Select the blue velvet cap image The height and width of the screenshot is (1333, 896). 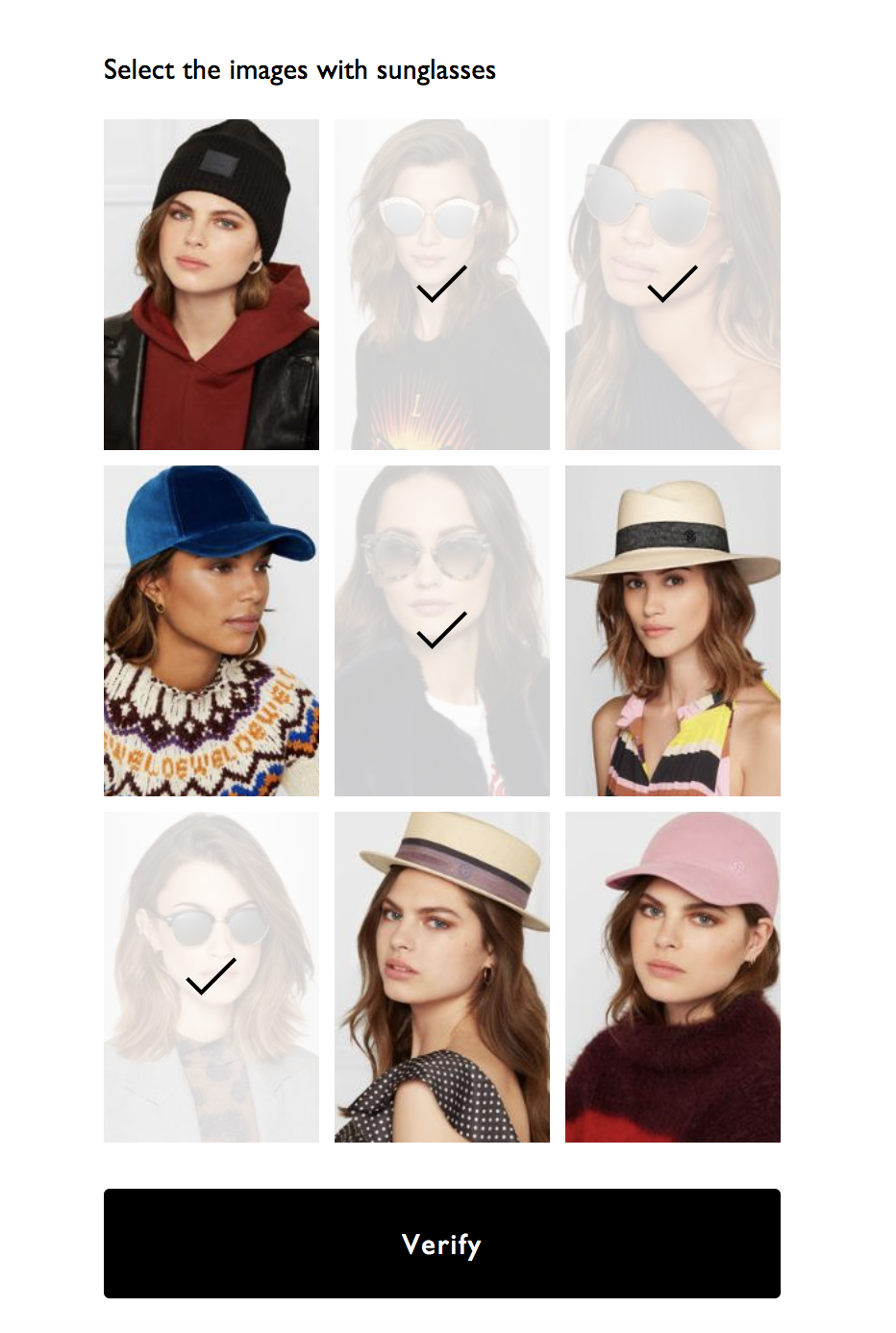[x=211, y=631]
